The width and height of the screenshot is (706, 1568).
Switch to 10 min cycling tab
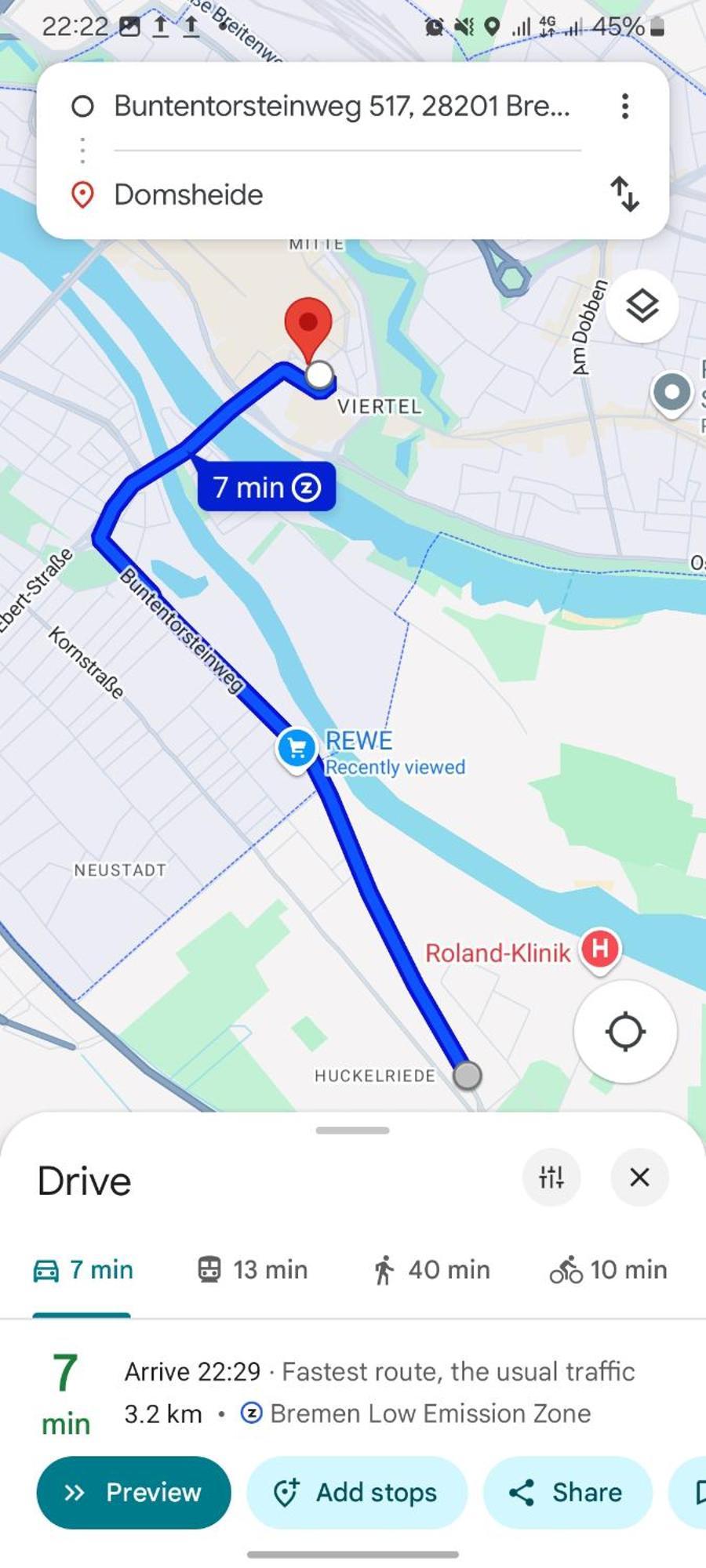click(x=609, y=1269)
